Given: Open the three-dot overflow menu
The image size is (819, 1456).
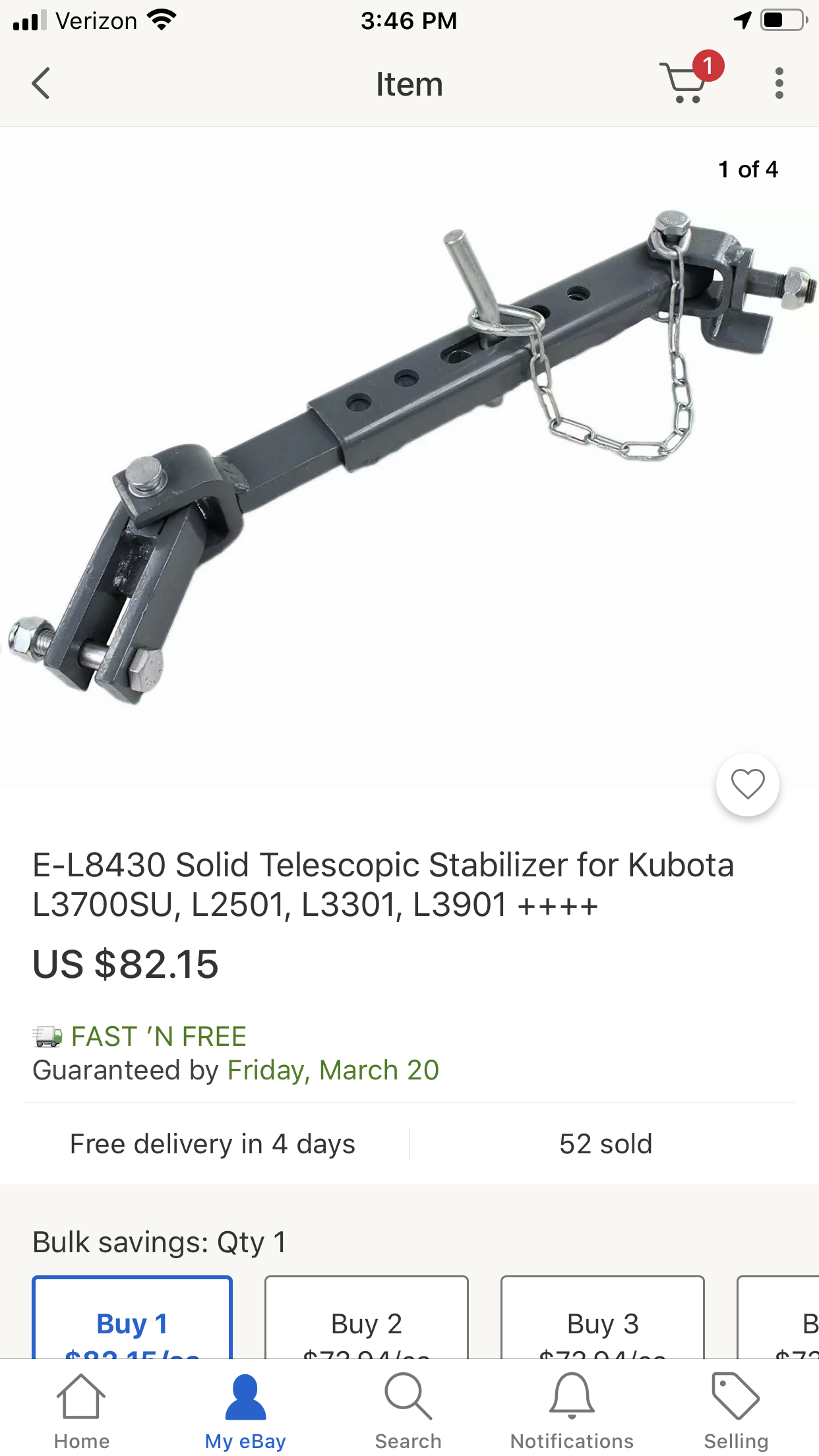Looking at the screenshot, I should (x=779, y=84).
